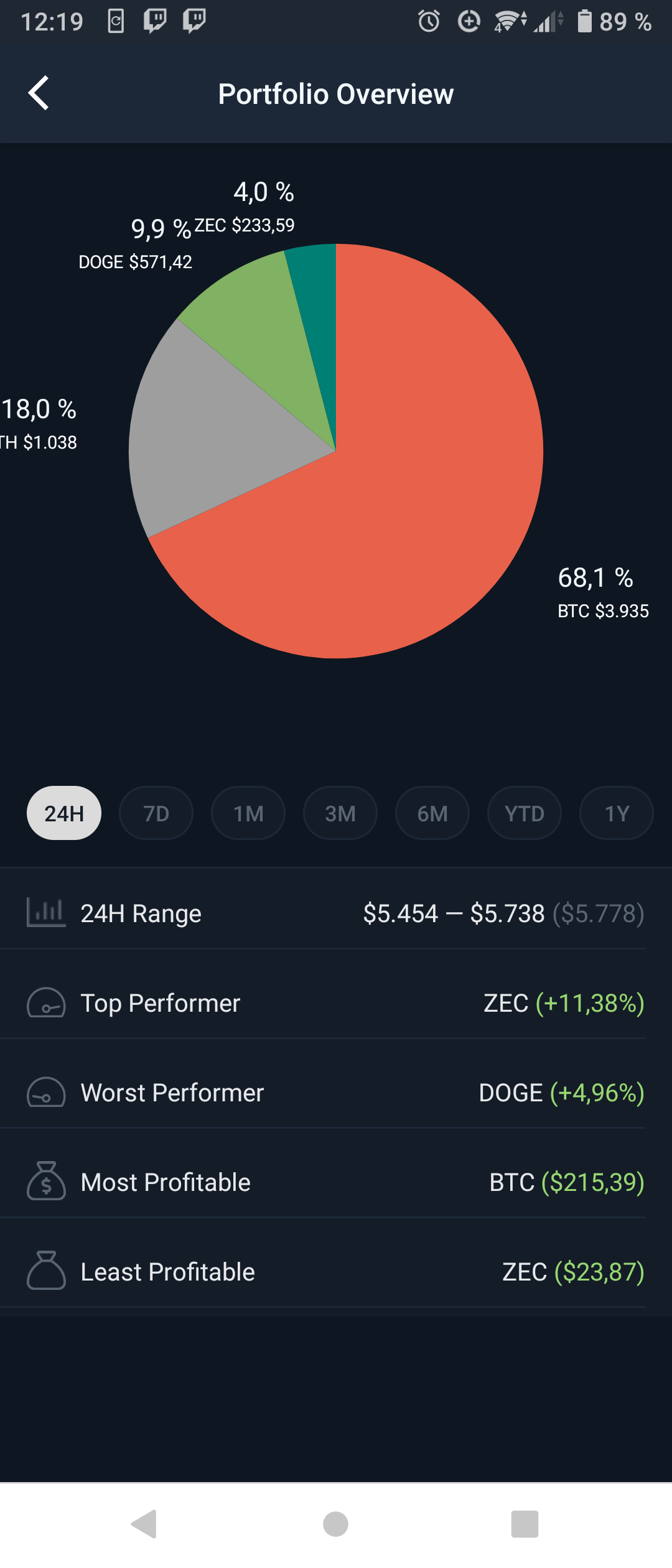Switch on the 1Y time range

tap(616, 813)
